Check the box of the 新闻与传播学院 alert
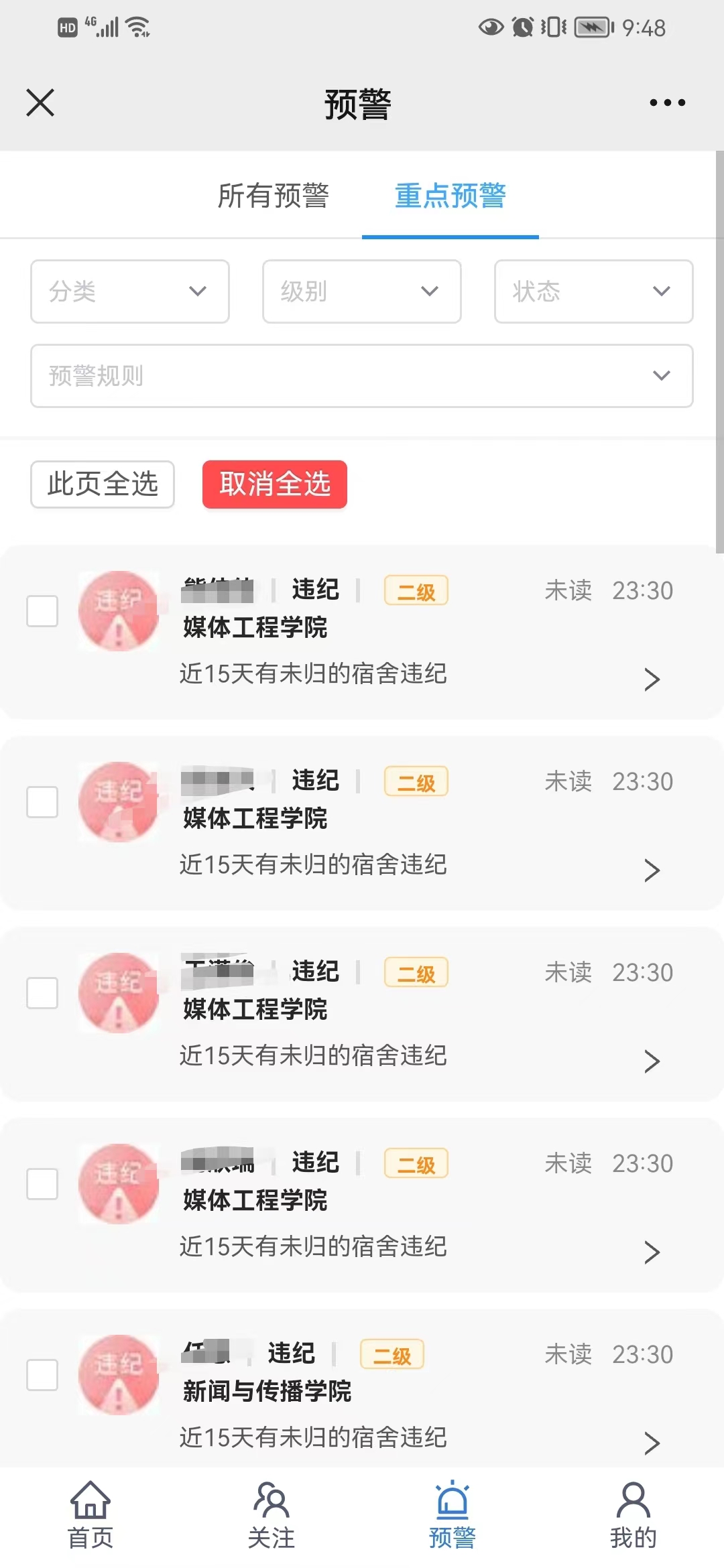The image size is (724, 1568). coord(42,1375)
